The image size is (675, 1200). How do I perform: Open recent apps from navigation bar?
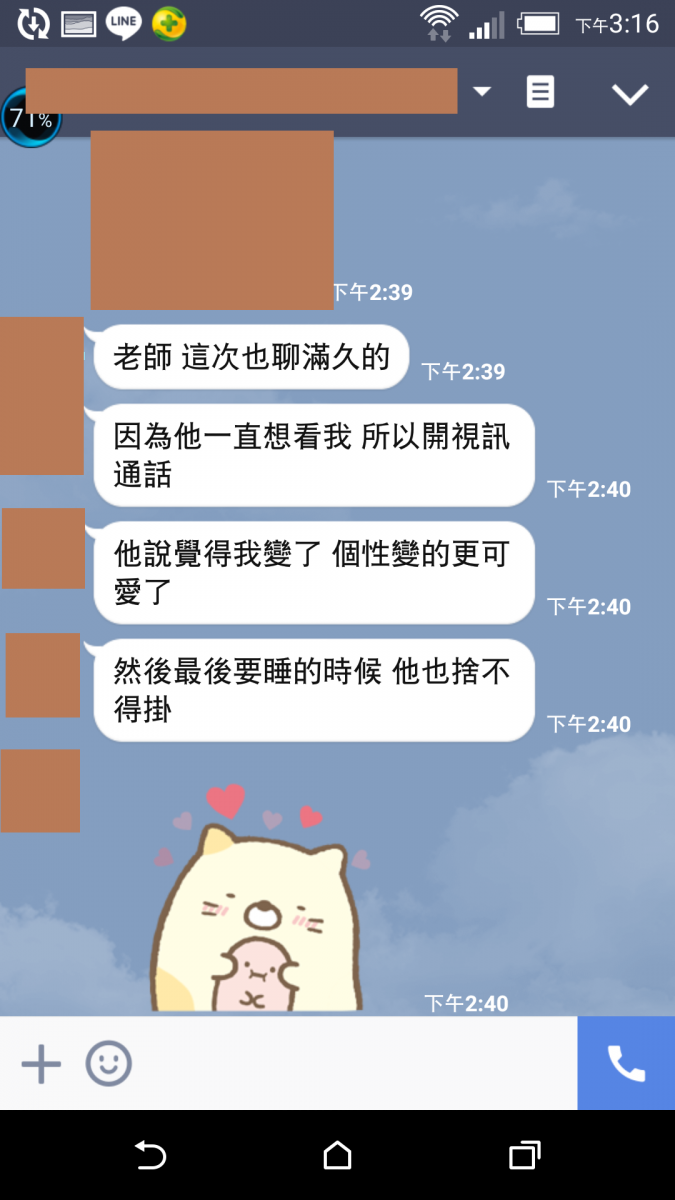point(524,1156)
